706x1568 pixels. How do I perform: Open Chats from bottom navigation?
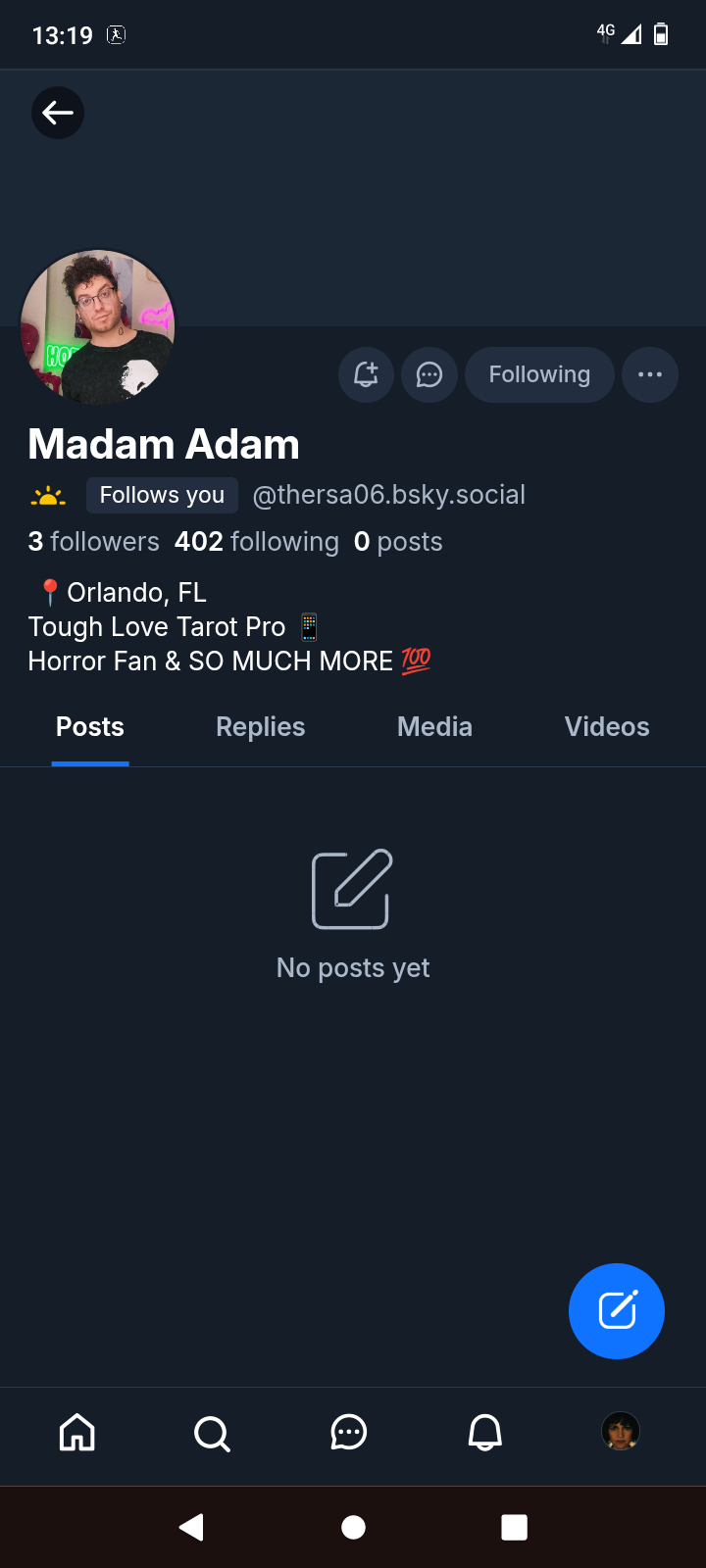point(348,1433)
